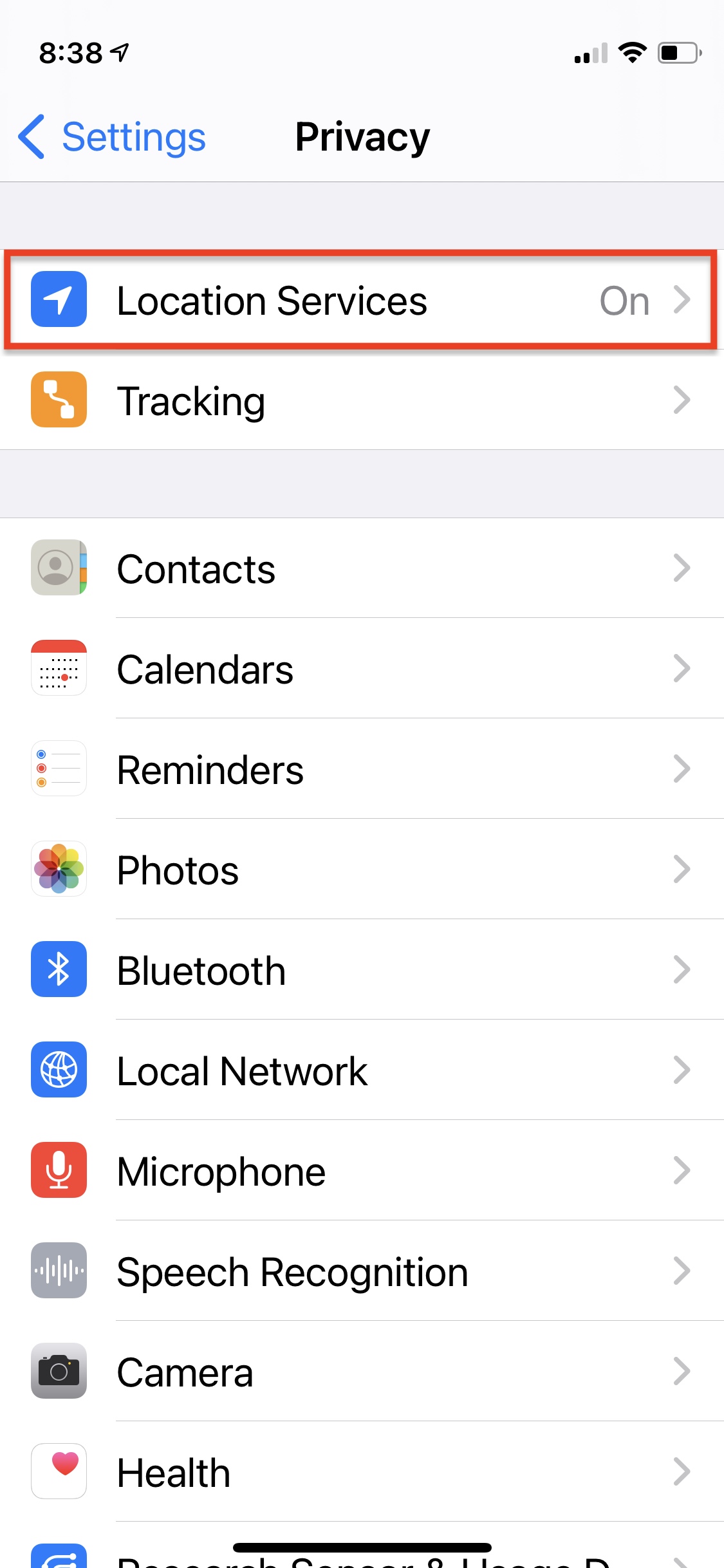Image resolution: width=724 pixels, height=1568 pixels.
Task: Open Speech Recognition settings
Action: pos(362,1271)
